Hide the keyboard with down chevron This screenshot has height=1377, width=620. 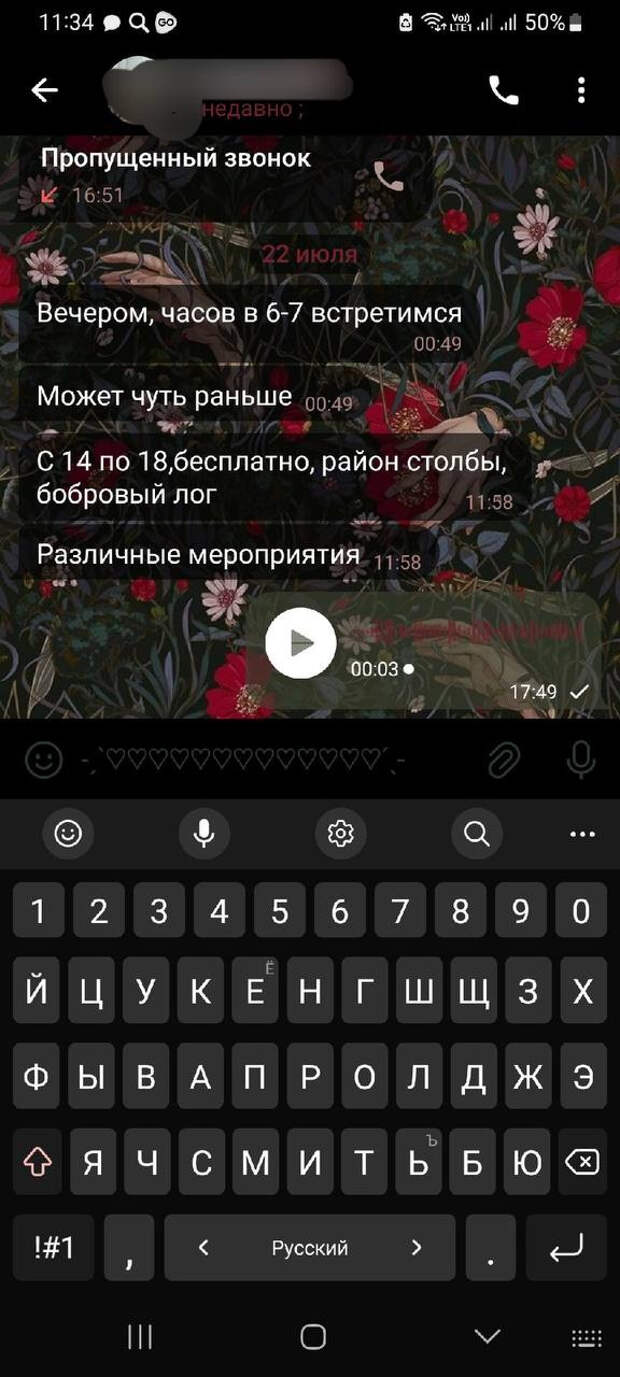click(487, 1337)
